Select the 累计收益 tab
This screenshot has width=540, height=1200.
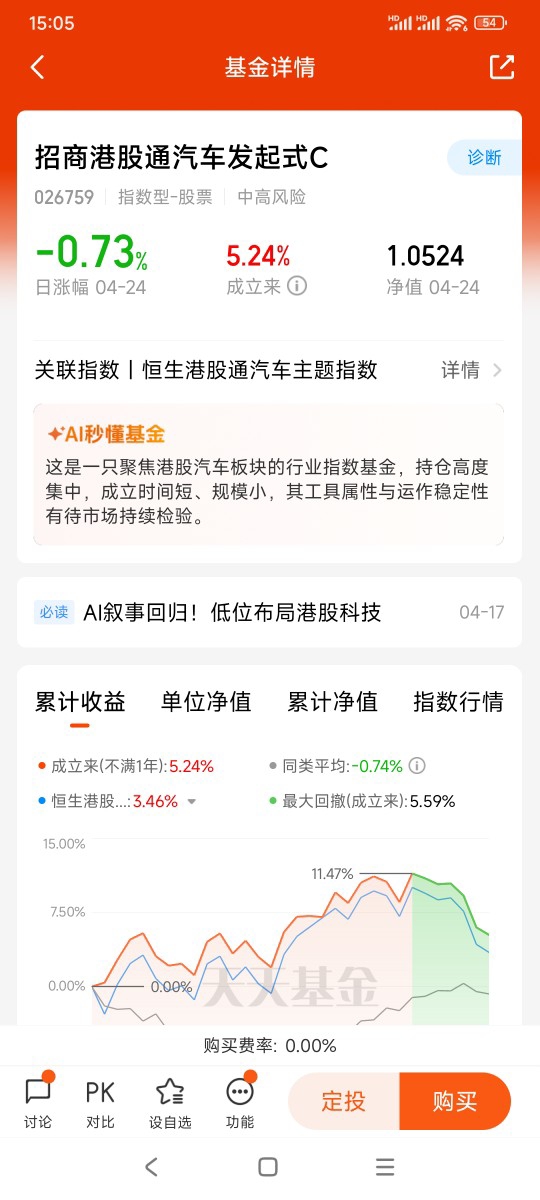[x=80, y=702]
